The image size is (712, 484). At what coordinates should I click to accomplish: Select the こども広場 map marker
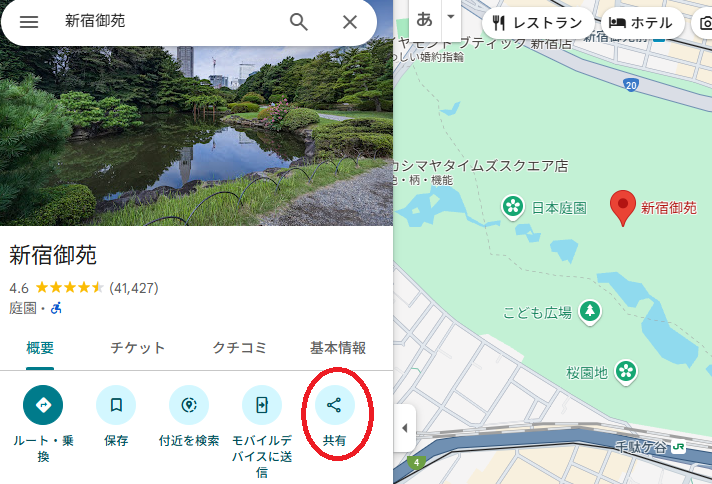pos(590,311)
